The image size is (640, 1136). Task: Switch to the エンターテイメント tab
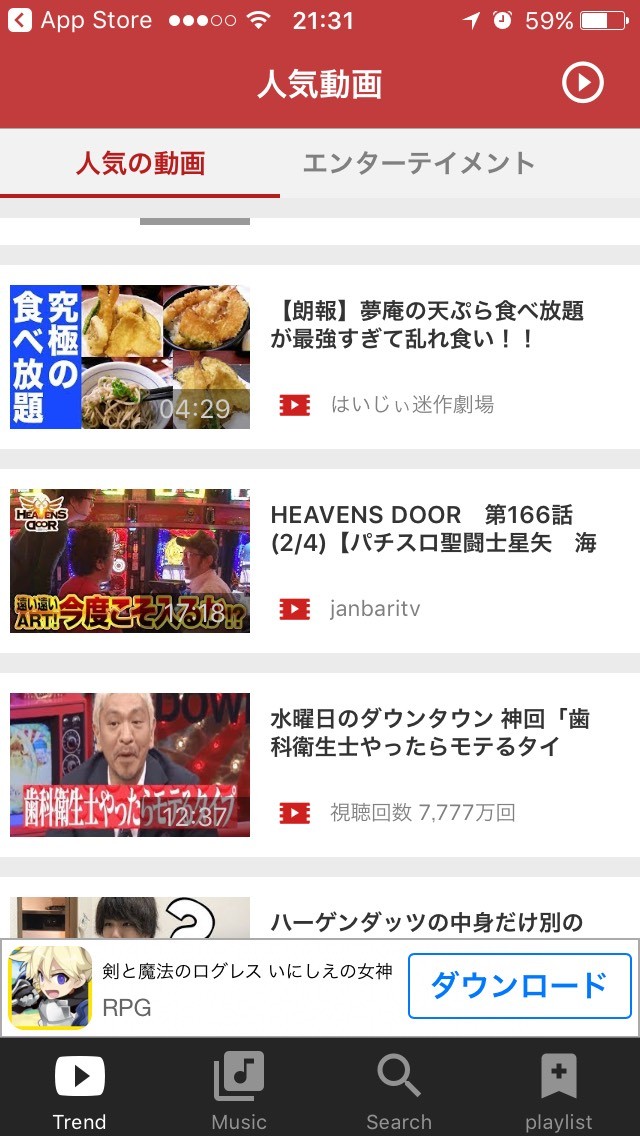[419, 163]
